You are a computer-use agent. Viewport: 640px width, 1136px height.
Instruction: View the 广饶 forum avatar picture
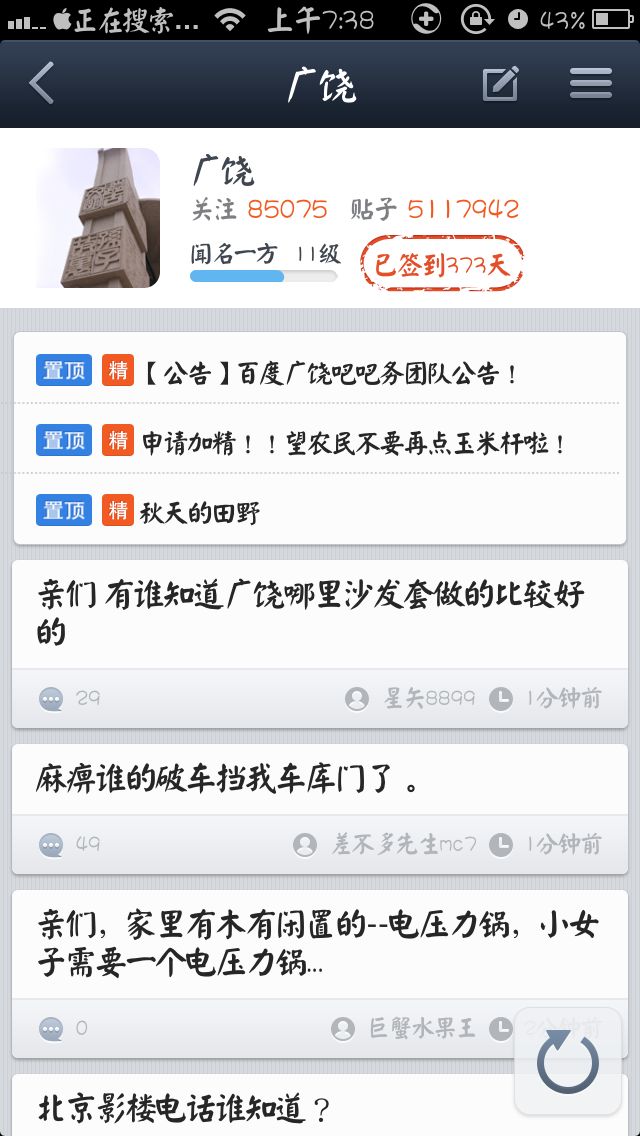pyautogui.click(x=98, y=218)
